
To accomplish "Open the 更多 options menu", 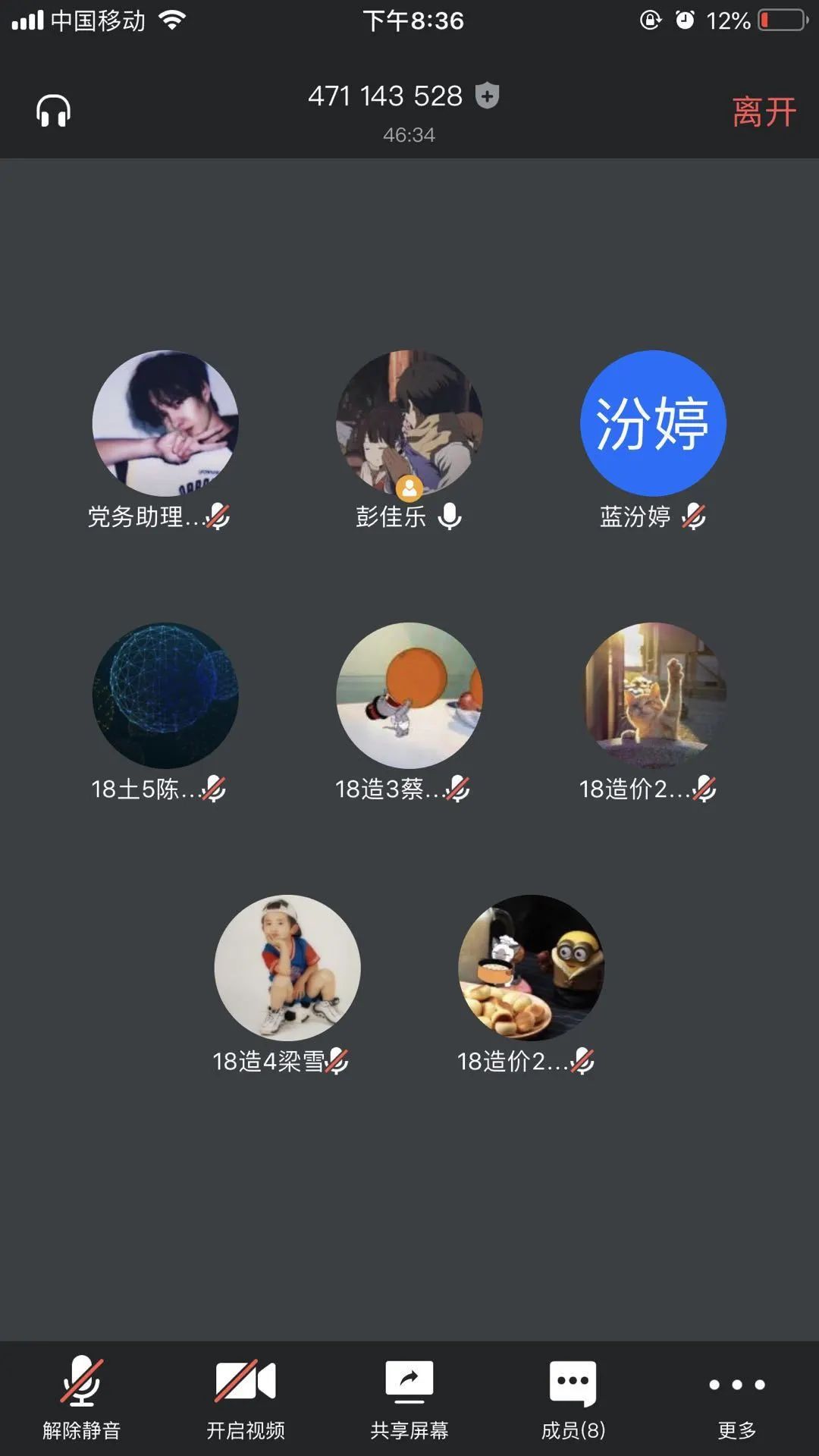I will pyautogui.click(x=736, y=1397).
